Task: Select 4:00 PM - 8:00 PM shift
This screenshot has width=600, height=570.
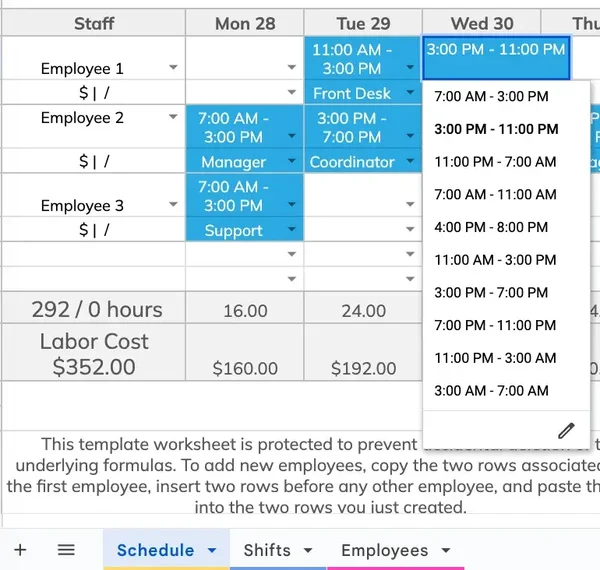Action: pos(491,227)
